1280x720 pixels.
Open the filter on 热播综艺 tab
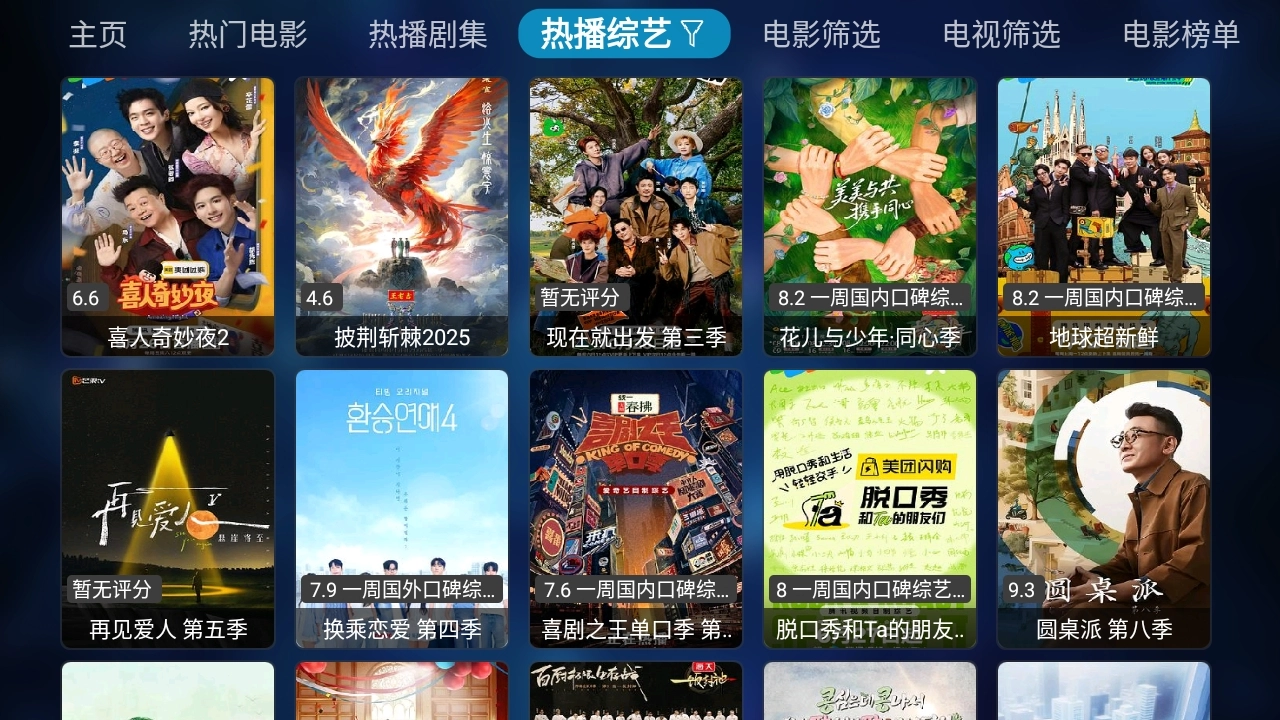(692, 34)
